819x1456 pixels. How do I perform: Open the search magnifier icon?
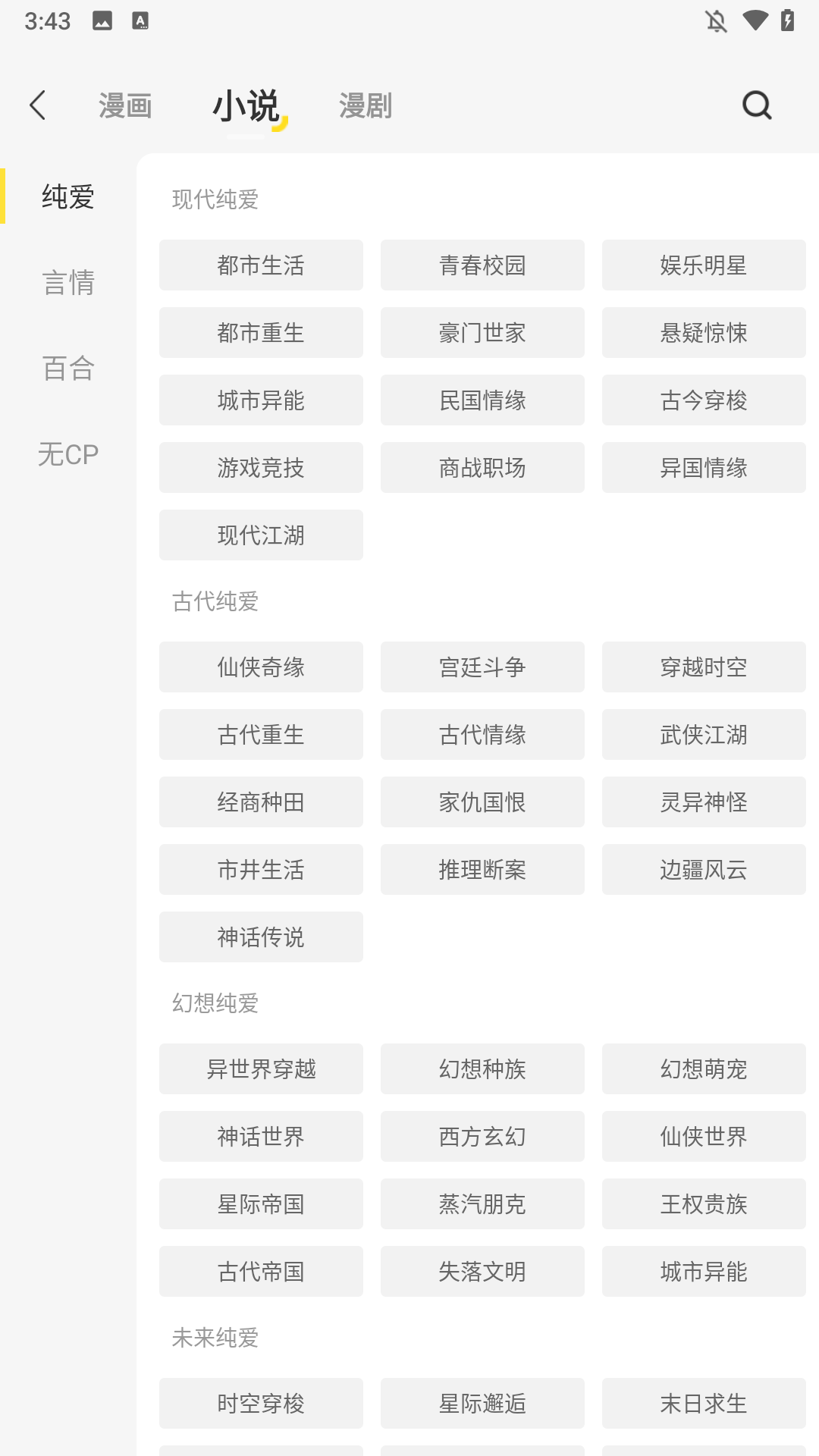pyautogui.click(x=756, y=105)
